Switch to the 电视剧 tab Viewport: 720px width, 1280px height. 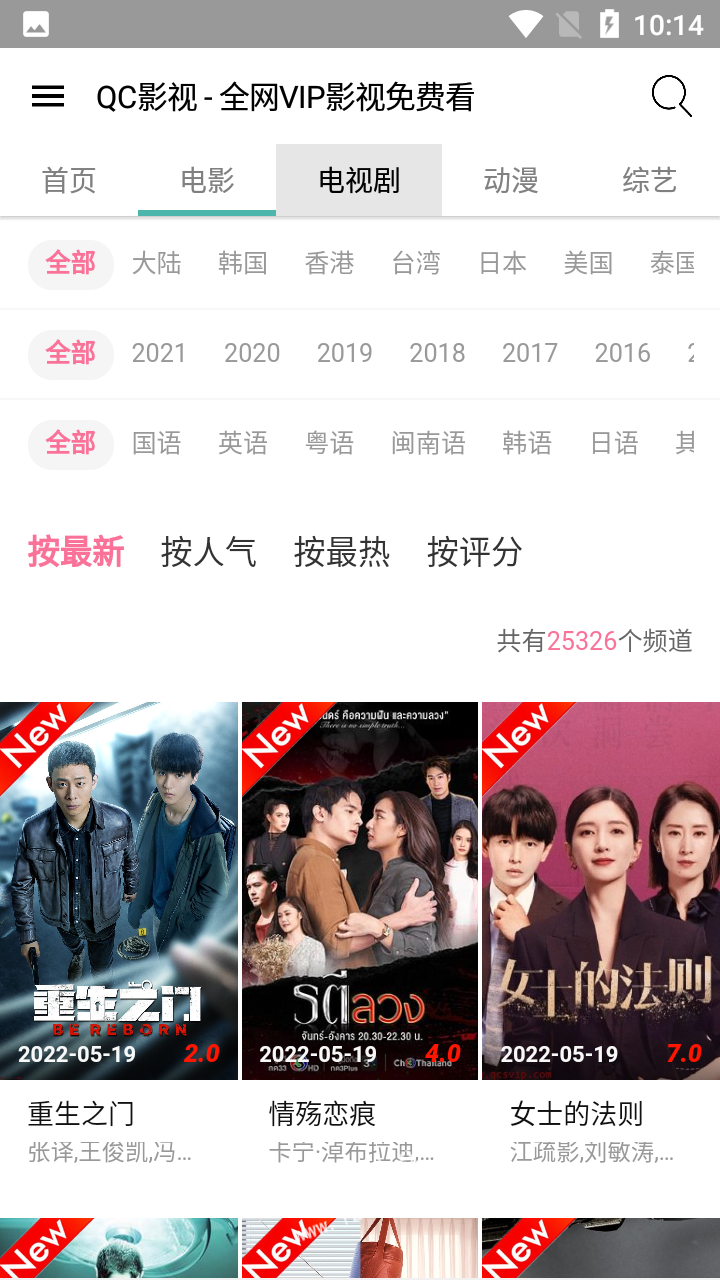click(x=359, y=180)
